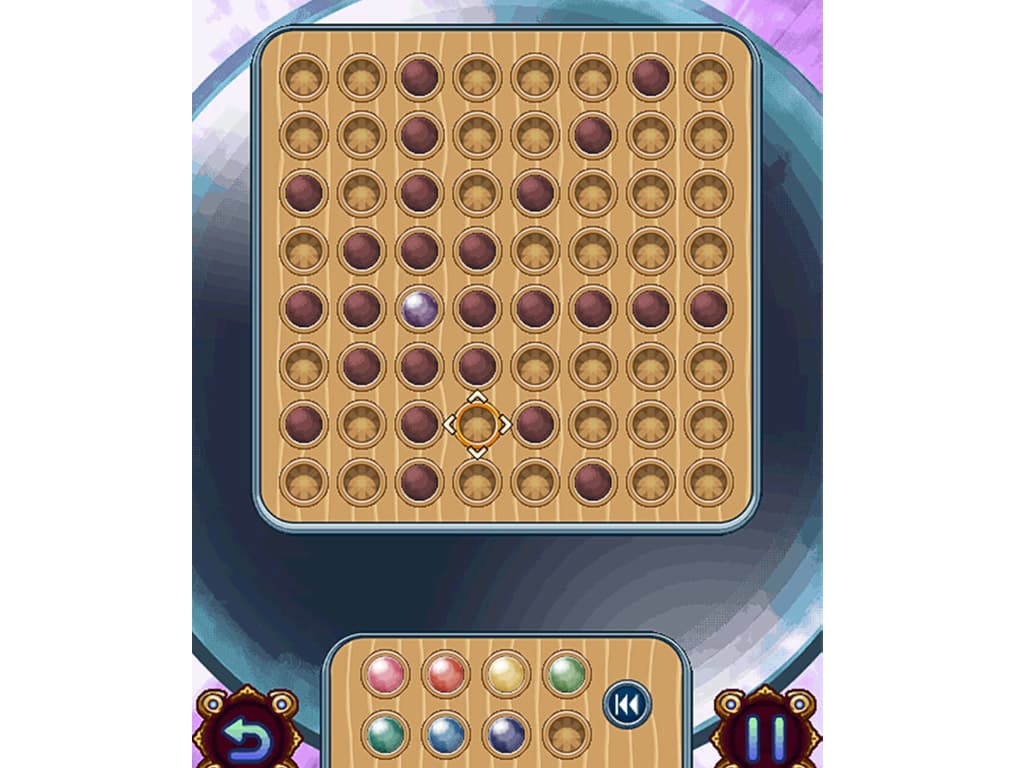This screenshot has width=1024, height=768.
Task: Select the light blue marble in the tray
Action: point(446,734)
